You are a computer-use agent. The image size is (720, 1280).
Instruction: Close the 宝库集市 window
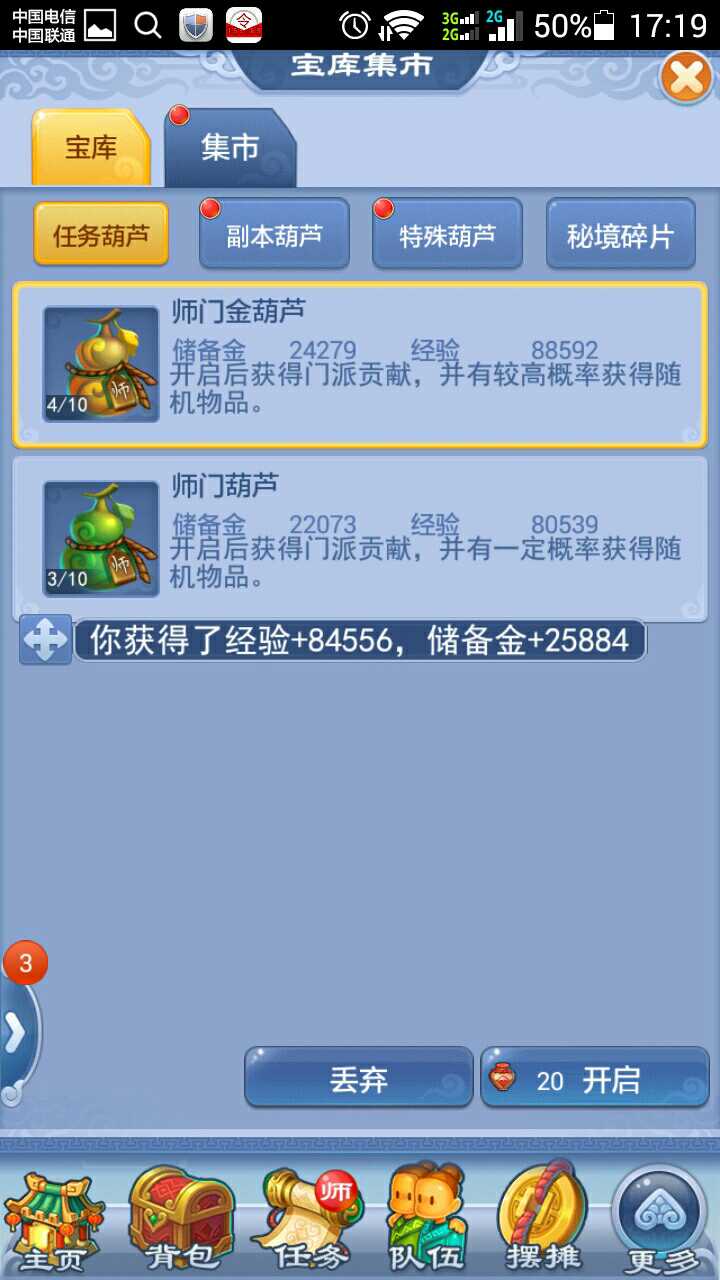click(687, 77)
